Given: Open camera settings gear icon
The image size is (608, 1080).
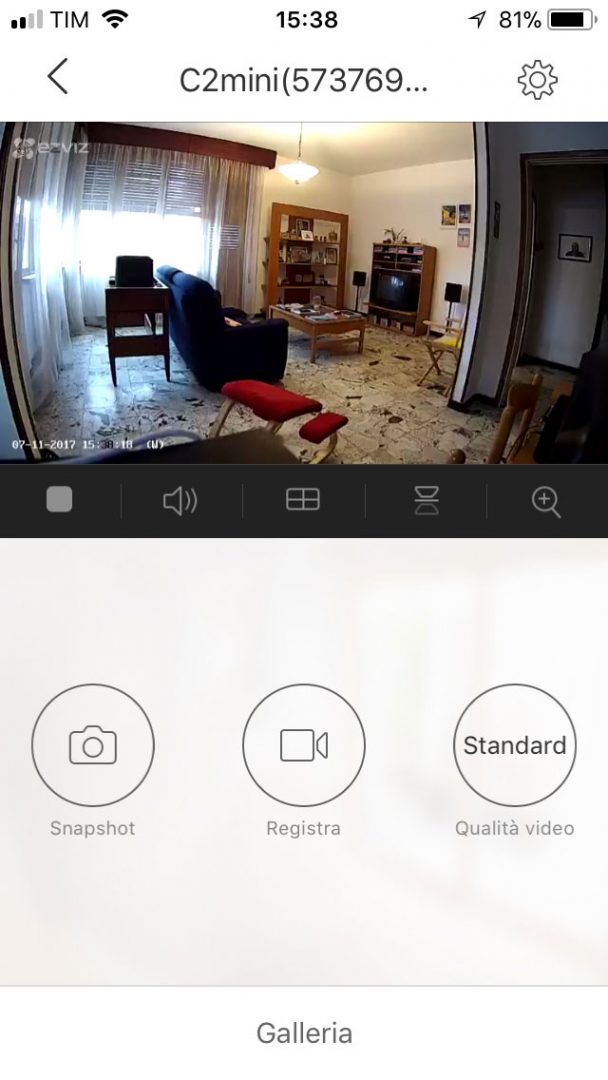Looking at the screenshot, I should tap(537, 79).
